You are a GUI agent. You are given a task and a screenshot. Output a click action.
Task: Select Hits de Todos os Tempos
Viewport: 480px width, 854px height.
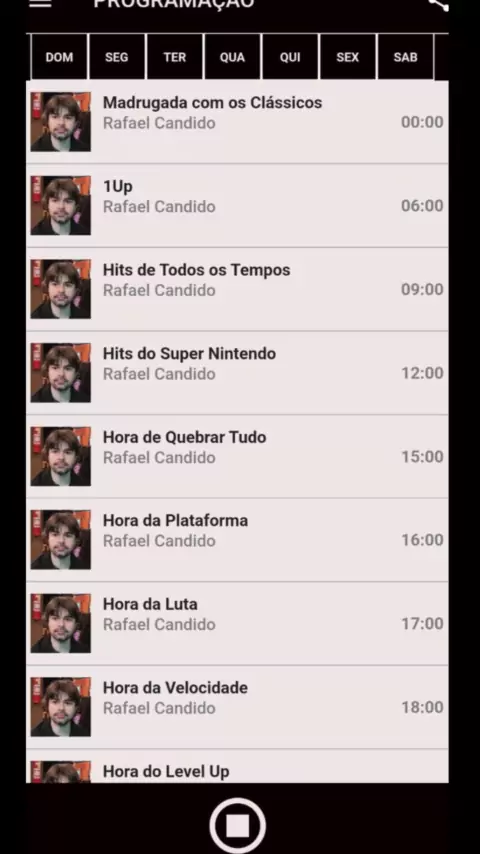(237, 289)
